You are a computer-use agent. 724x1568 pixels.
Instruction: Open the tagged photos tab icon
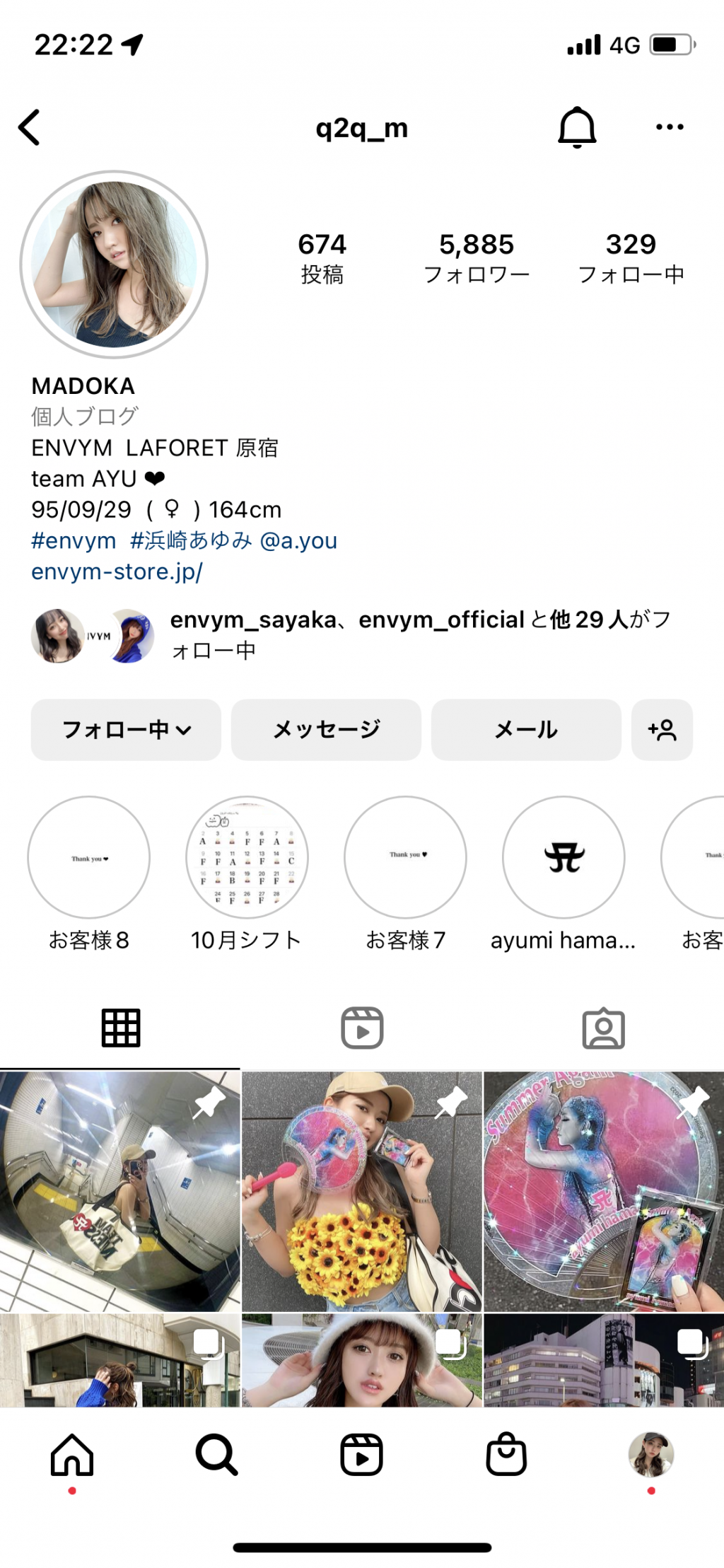click(605, 1030)
